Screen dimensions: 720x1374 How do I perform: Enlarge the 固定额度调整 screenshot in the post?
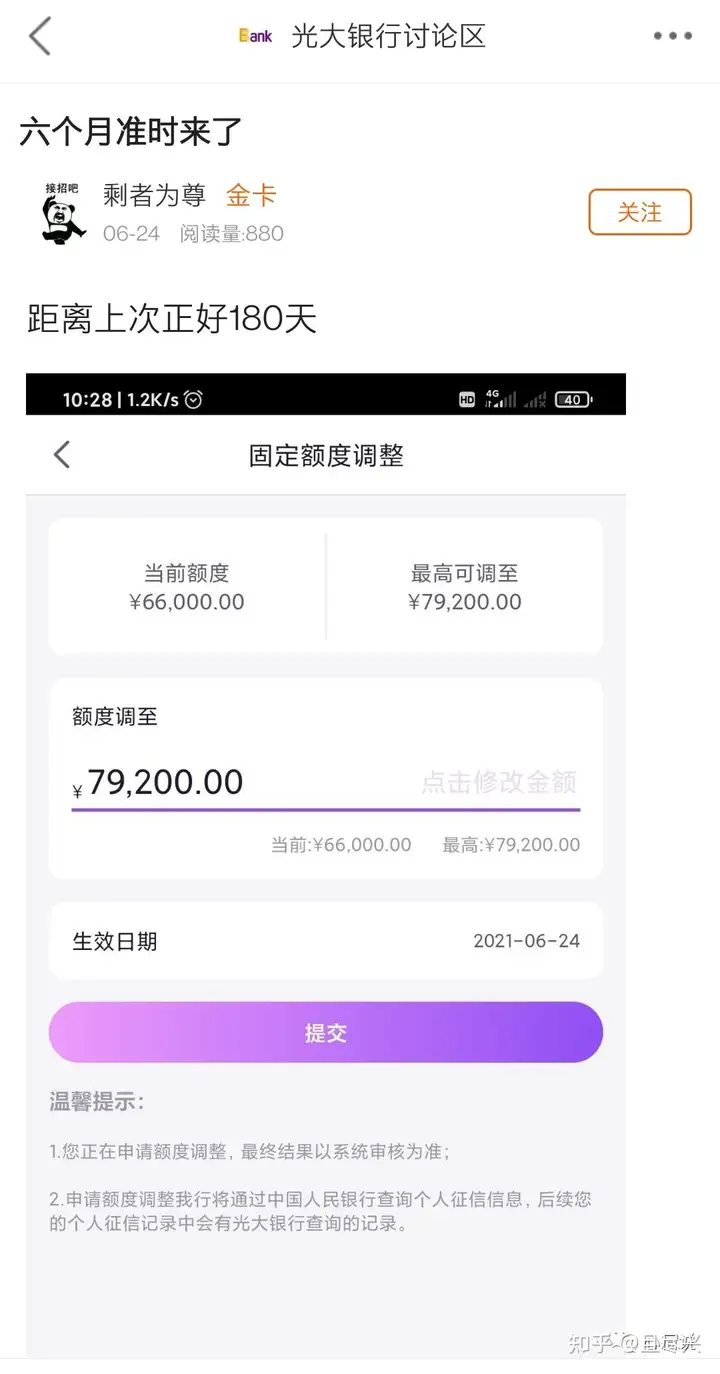[x=326, y=865]
